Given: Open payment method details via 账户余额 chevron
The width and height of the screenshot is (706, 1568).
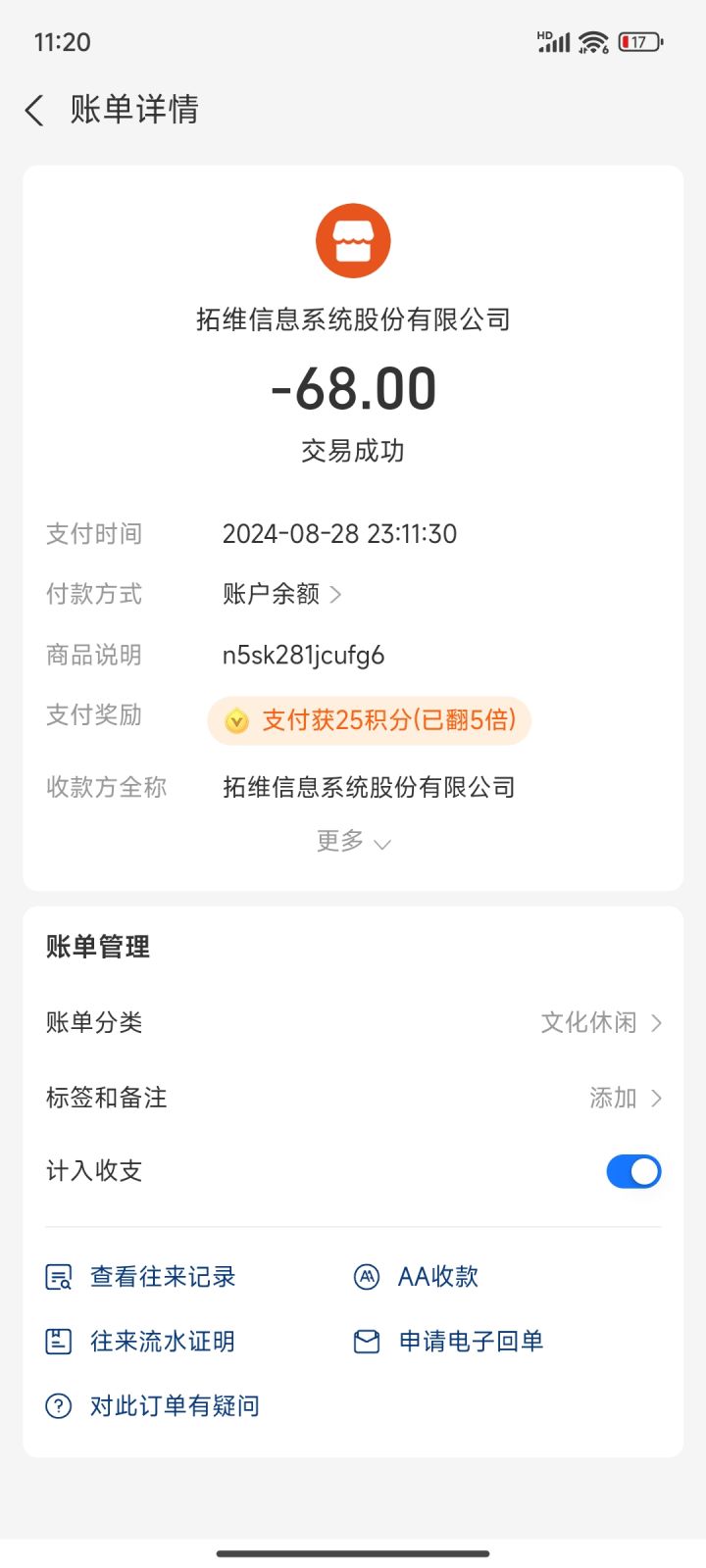Looking at the screenshot, I should (333, 594).
